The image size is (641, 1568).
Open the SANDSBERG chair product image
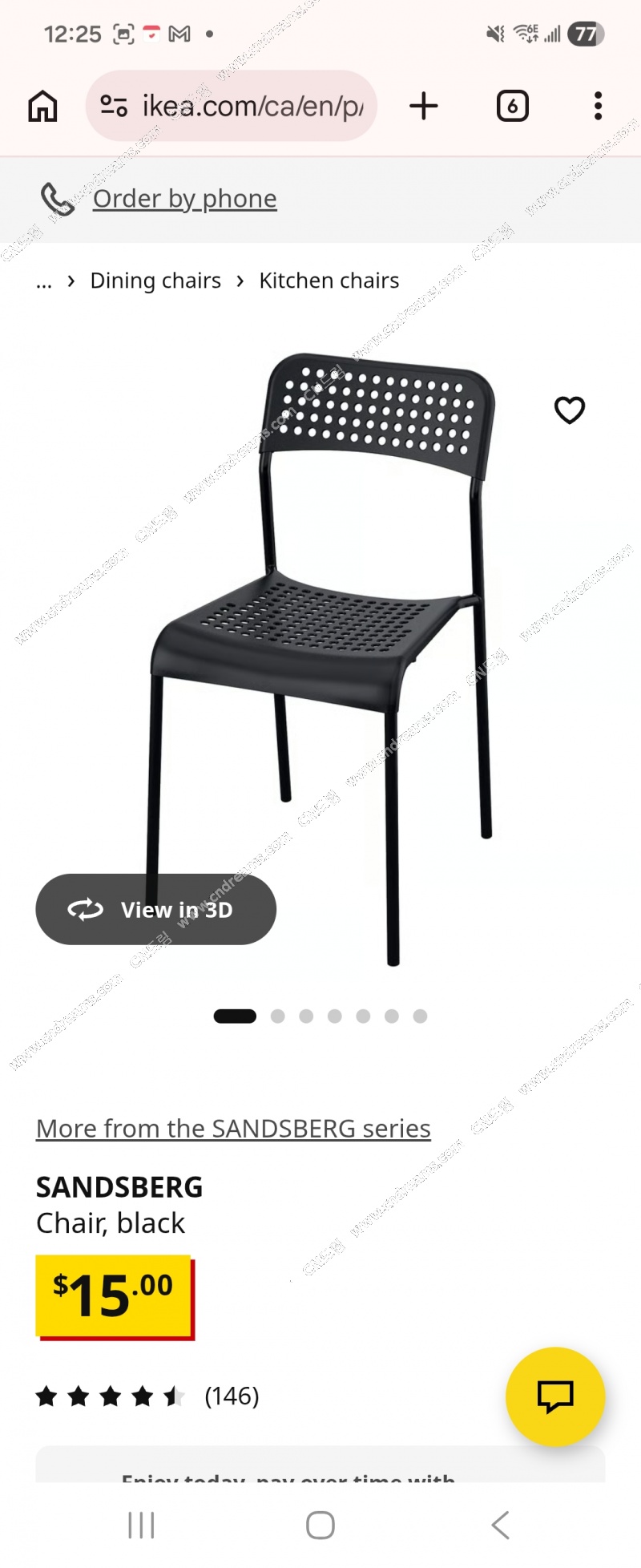337,641
